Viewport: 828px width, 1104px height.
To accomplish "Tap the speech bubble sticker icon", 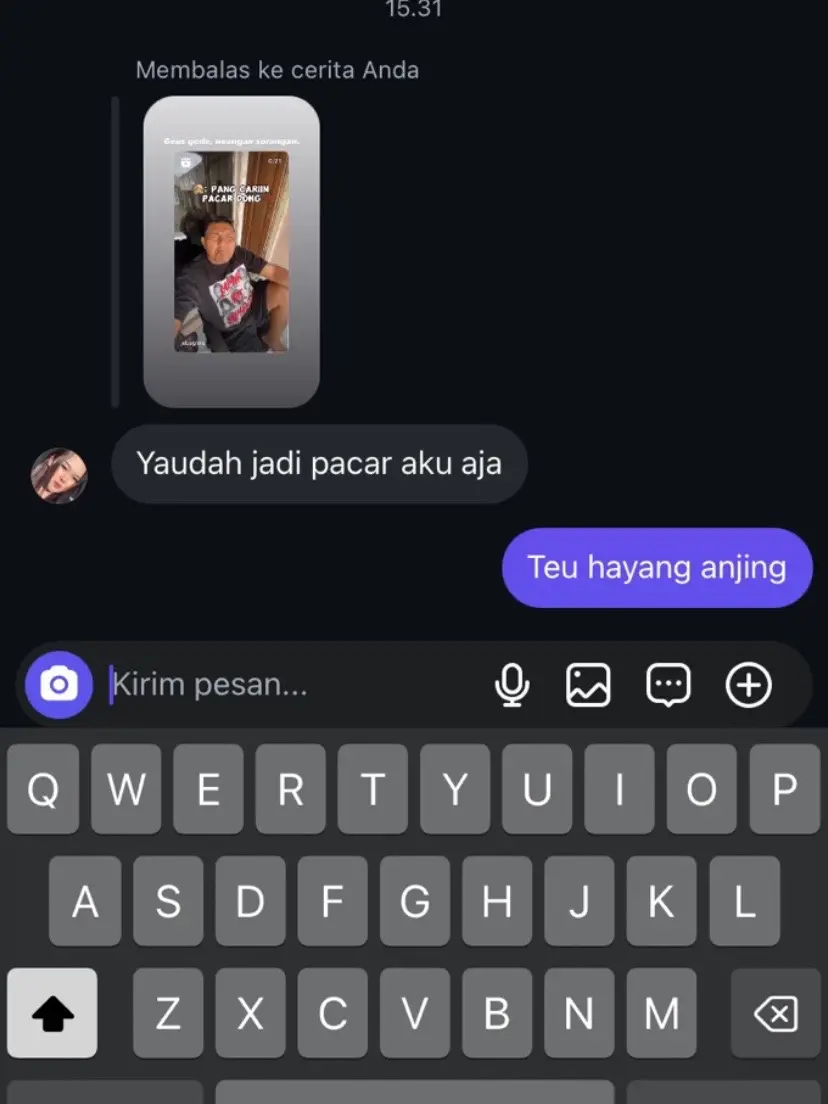I will point(667,684).
